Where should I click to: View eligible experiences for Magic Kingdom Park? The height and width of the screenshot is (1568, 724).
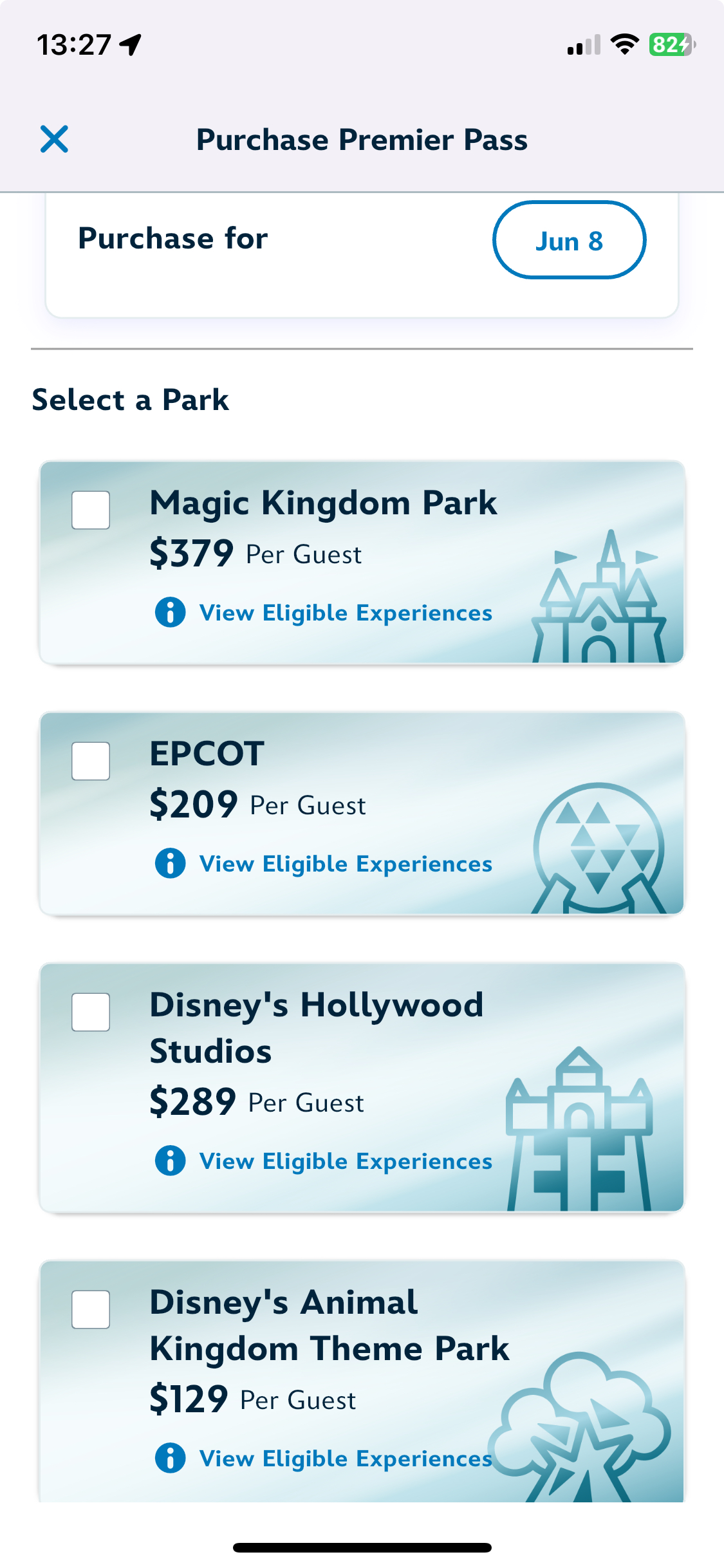click(x=324, y=612)
